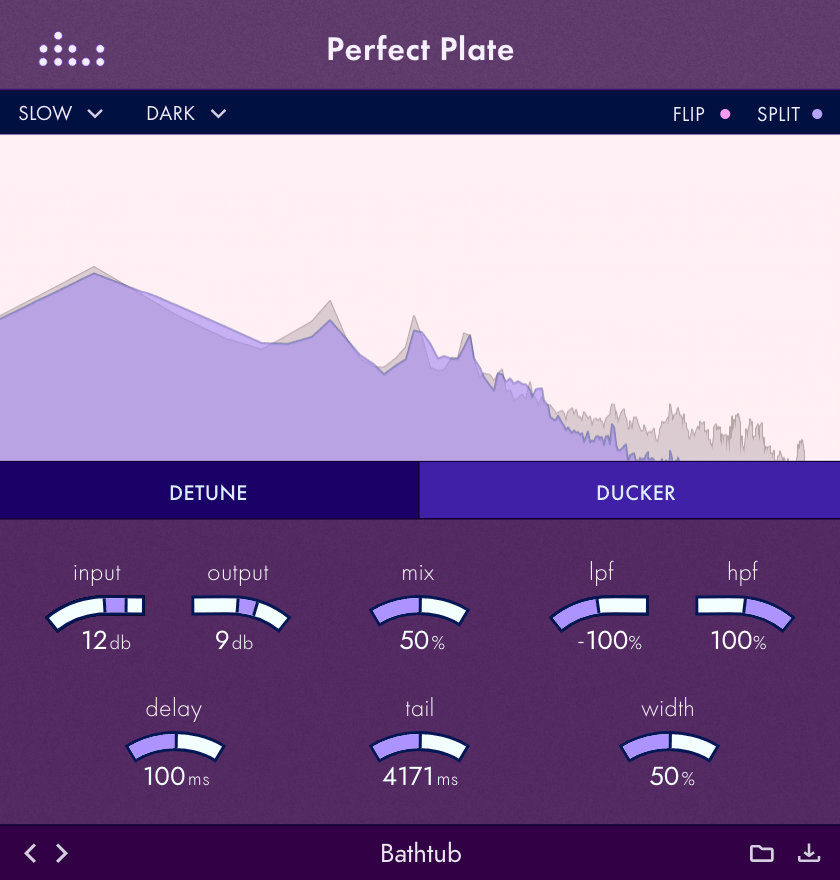Save the current preset

[x=810, y=853]
